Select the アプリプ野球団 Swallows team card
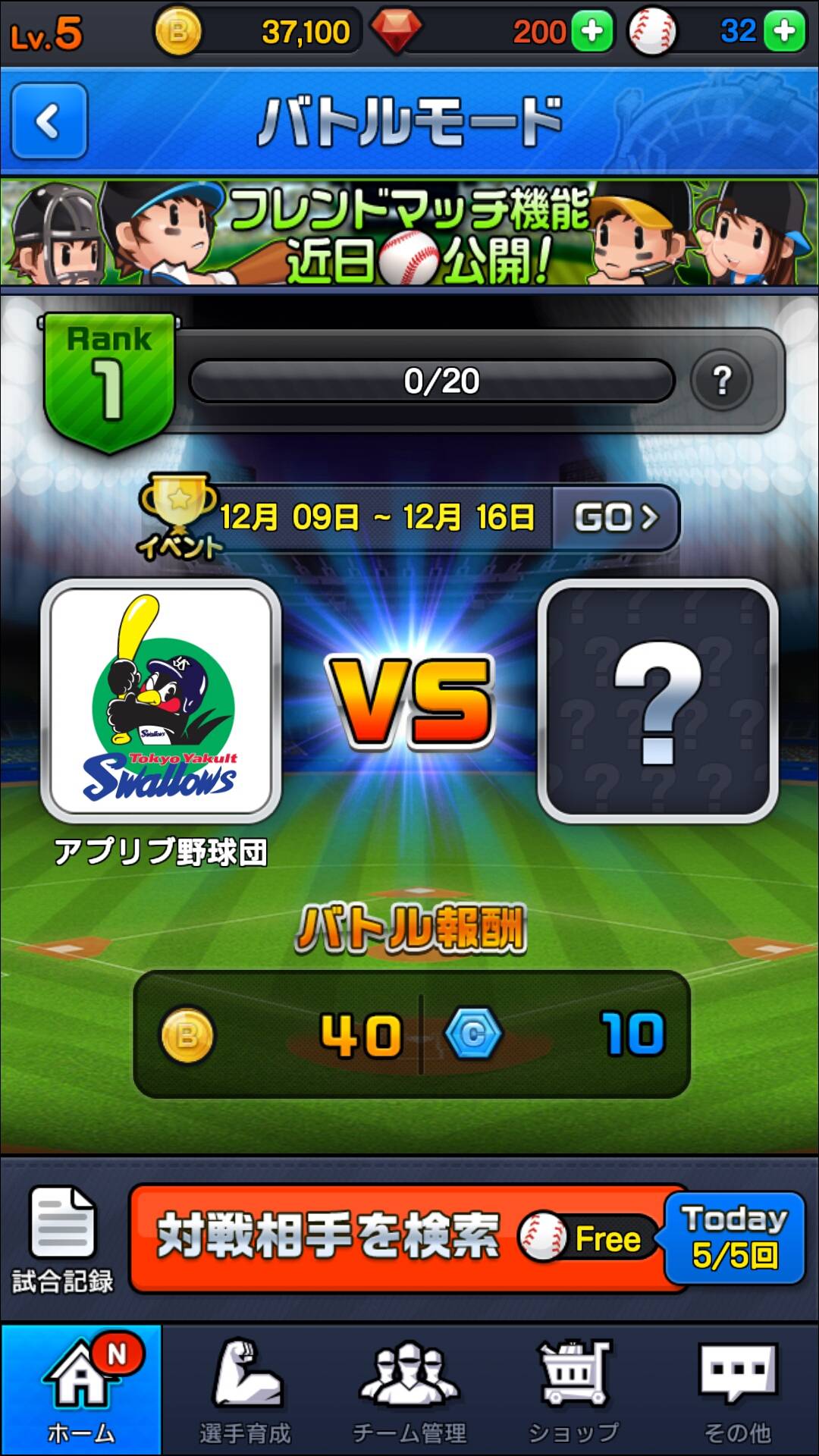 (x=161, y=701)
